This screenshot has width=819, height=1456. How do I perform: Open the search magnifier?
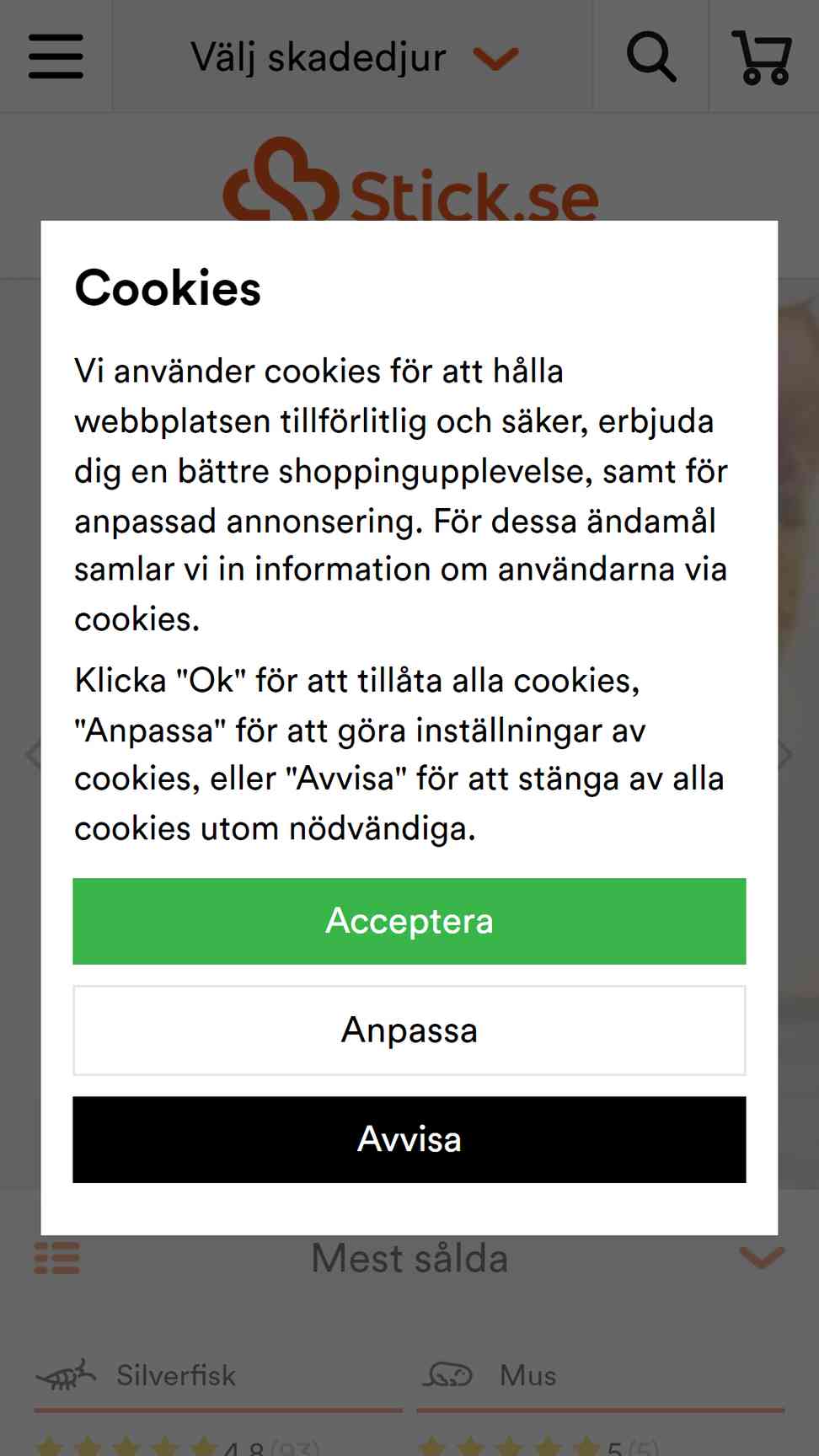[x=650, y=57]
